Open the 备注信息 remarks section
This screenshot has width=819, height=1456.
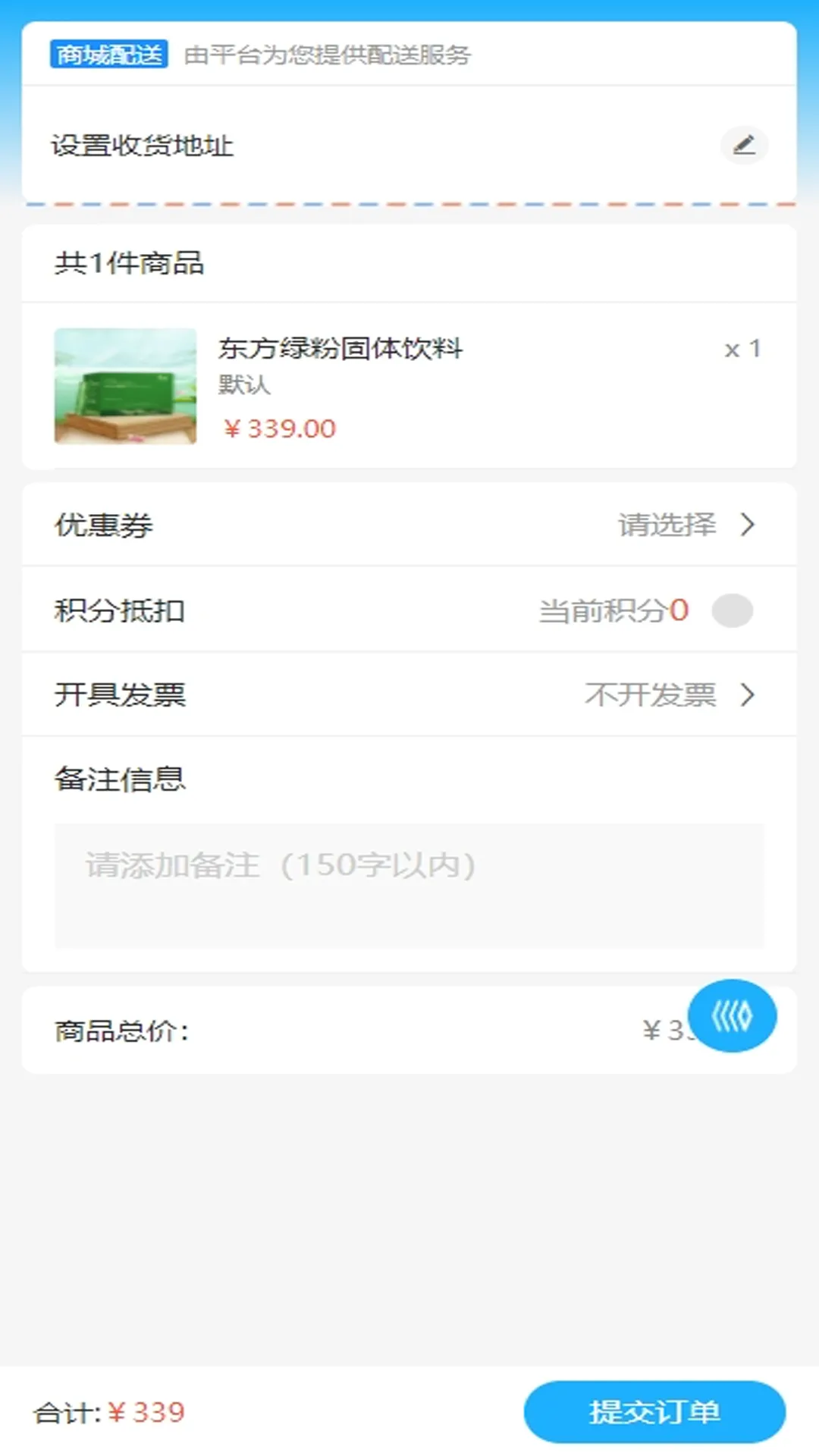tap(120, 779)
